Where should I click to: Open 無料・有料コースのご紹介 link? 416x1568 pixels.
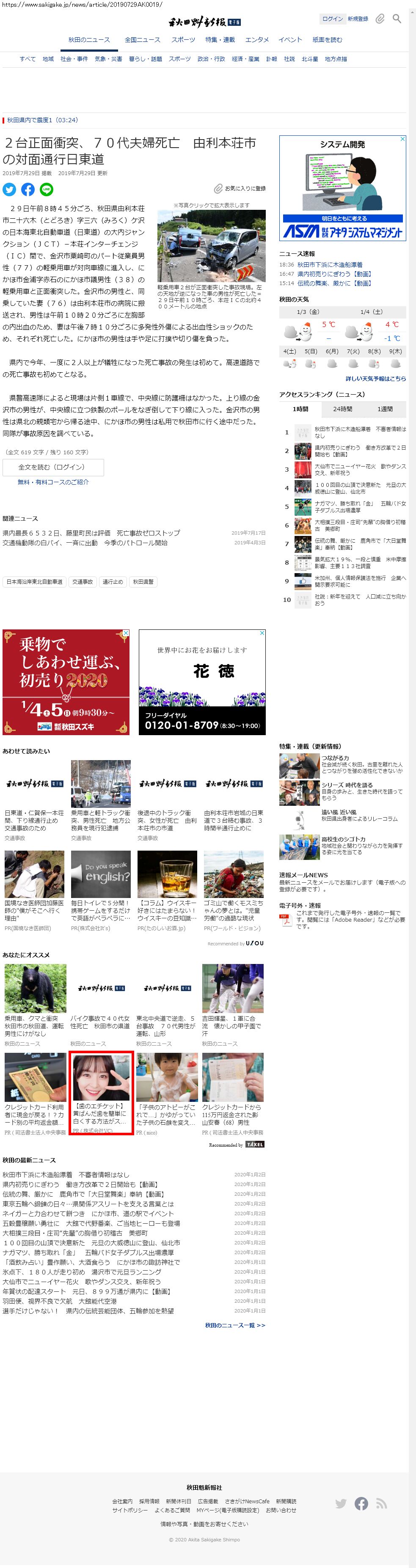click(x=53, y=481)
